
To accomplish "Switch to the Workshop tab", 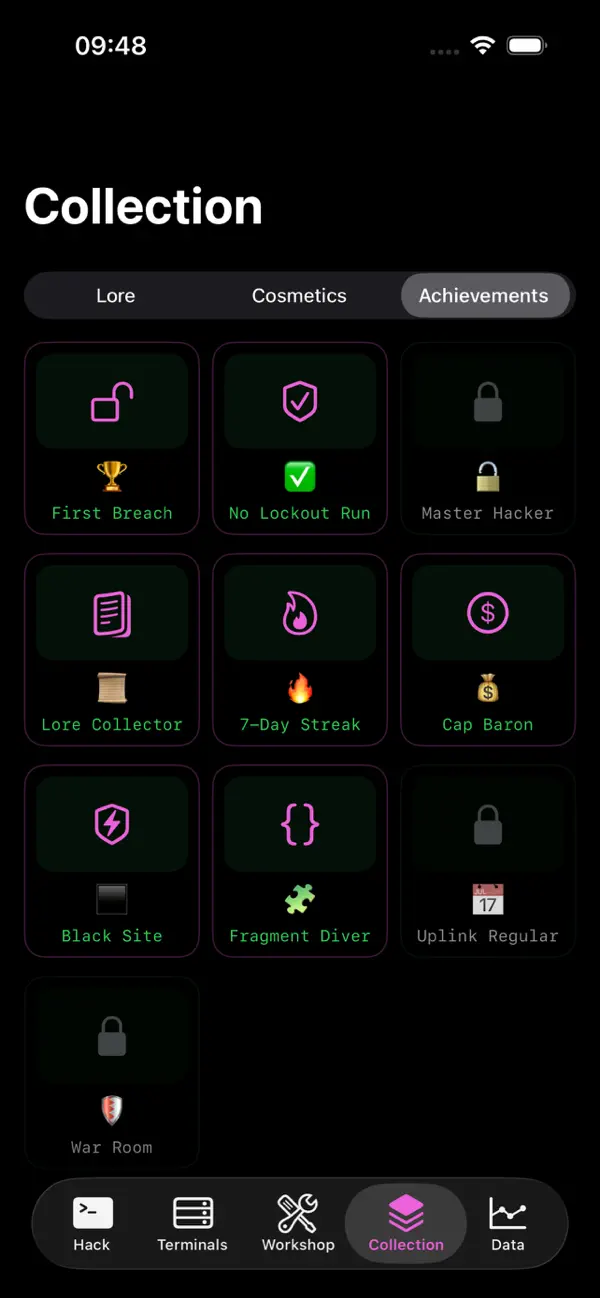I will [x=298, y=1224].
